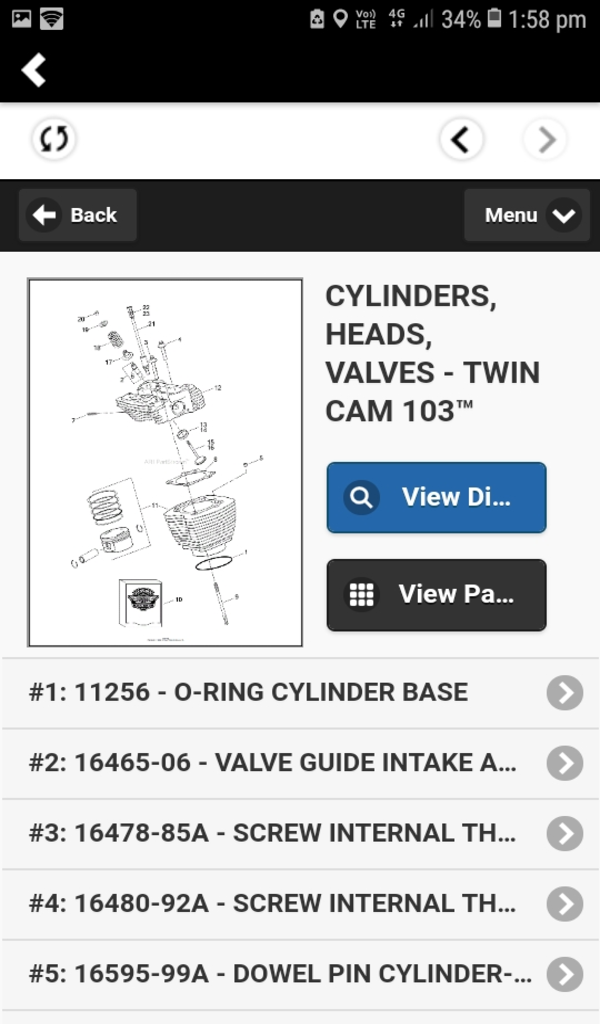Tap the Back button
600x1024 pixels.
tap(77, 215)
